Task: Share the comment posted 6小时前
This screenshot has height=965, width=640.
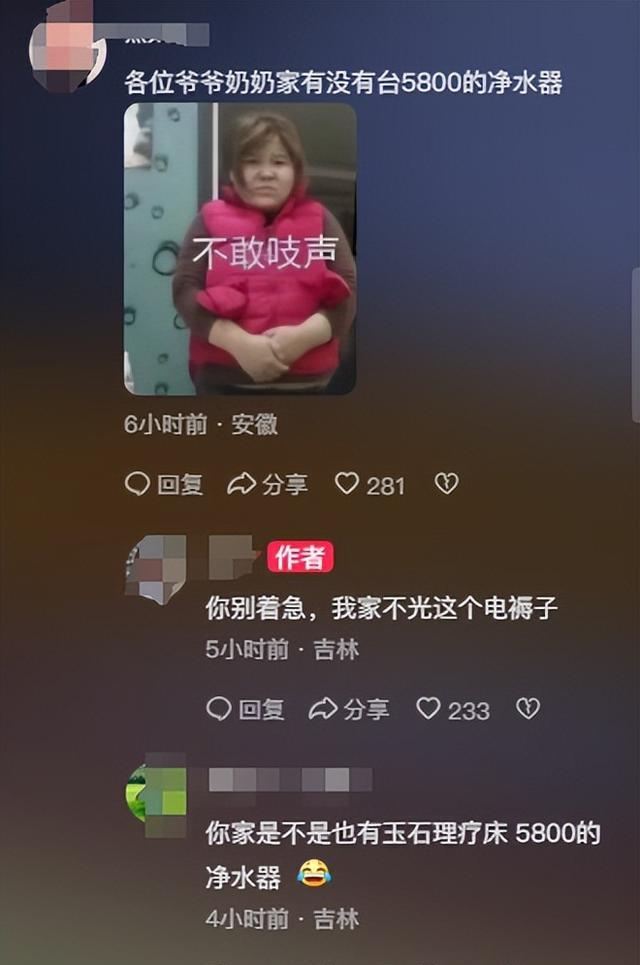Action: [x=267, y=485]
